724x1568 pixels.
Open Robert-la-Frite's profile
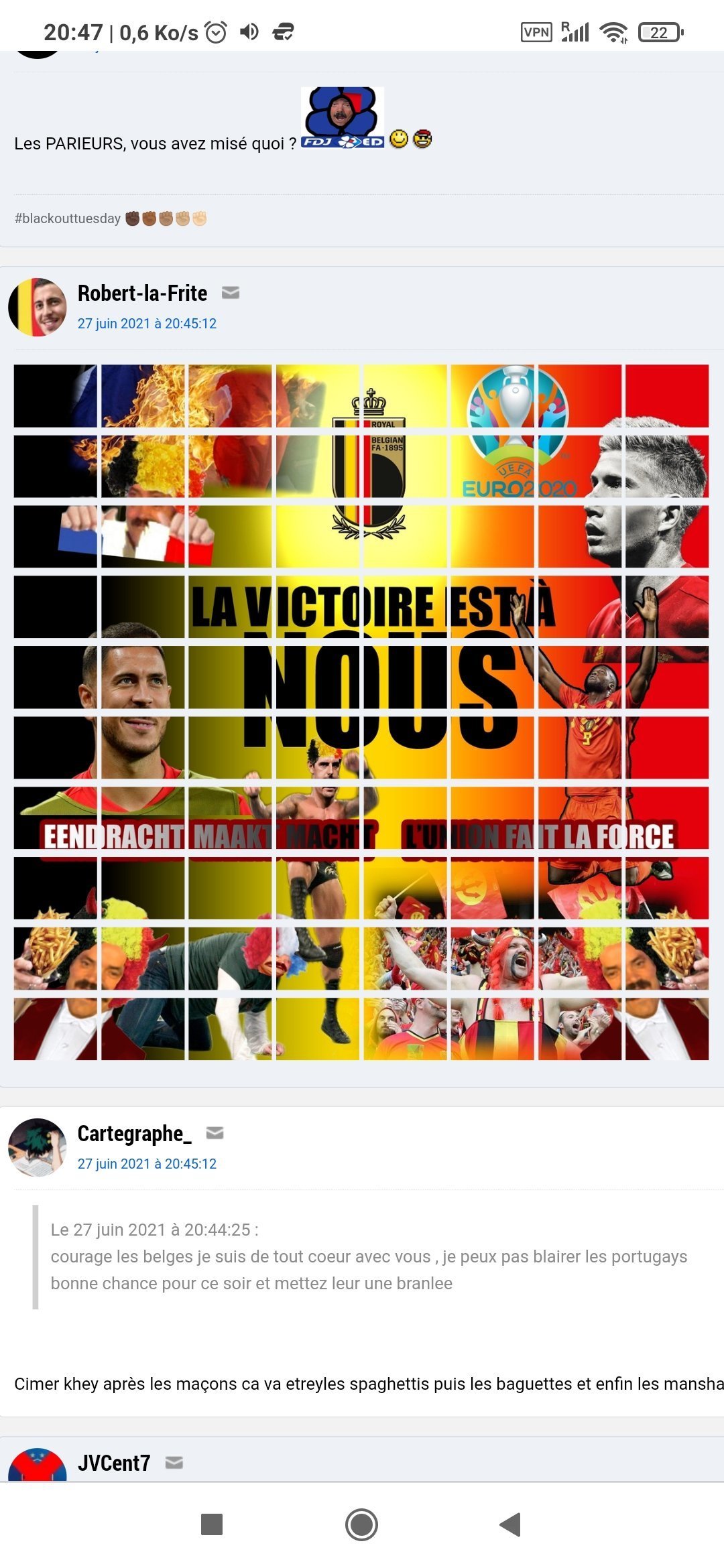tap(142, 293)
